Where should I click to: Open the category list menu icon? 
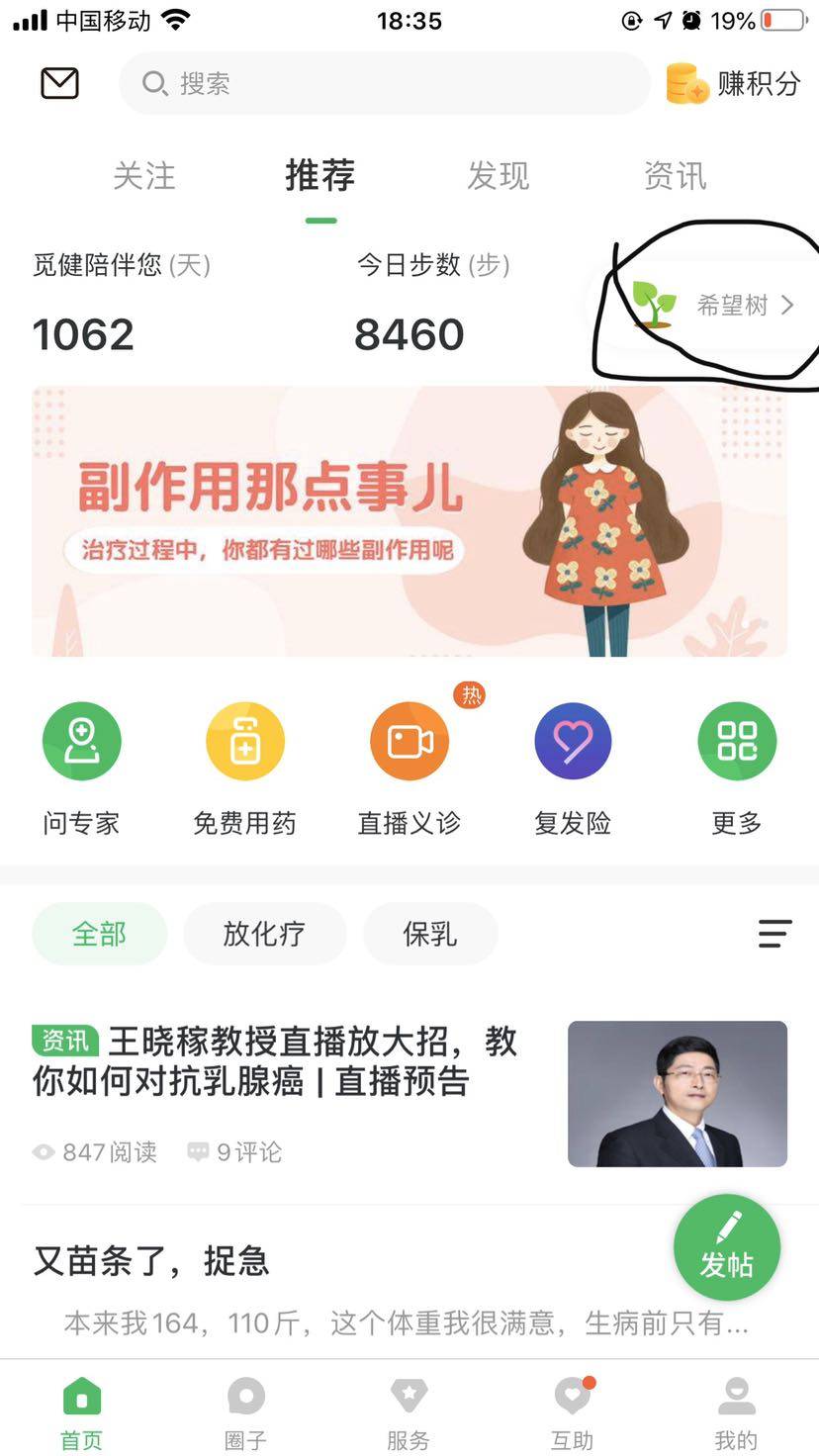pyautogui.click(x=774, y=934)
